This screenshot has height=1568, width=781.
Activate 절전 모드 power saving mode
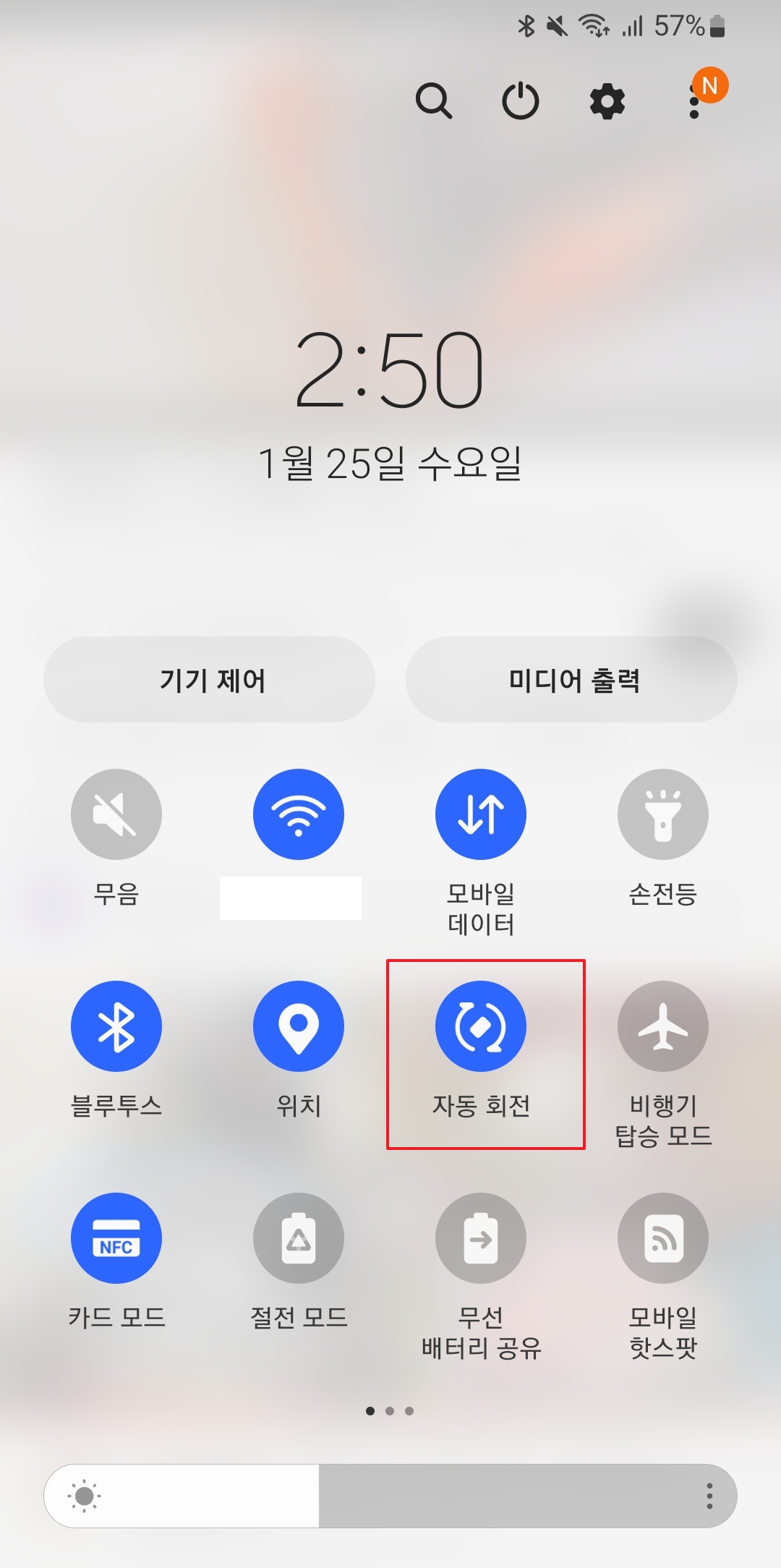299,1237
